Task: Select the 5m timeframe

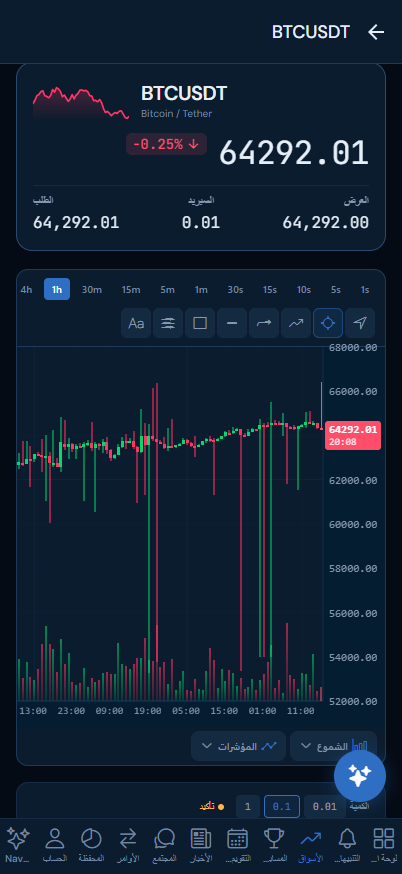Action: pyautogui.click(x=167, y=289)
